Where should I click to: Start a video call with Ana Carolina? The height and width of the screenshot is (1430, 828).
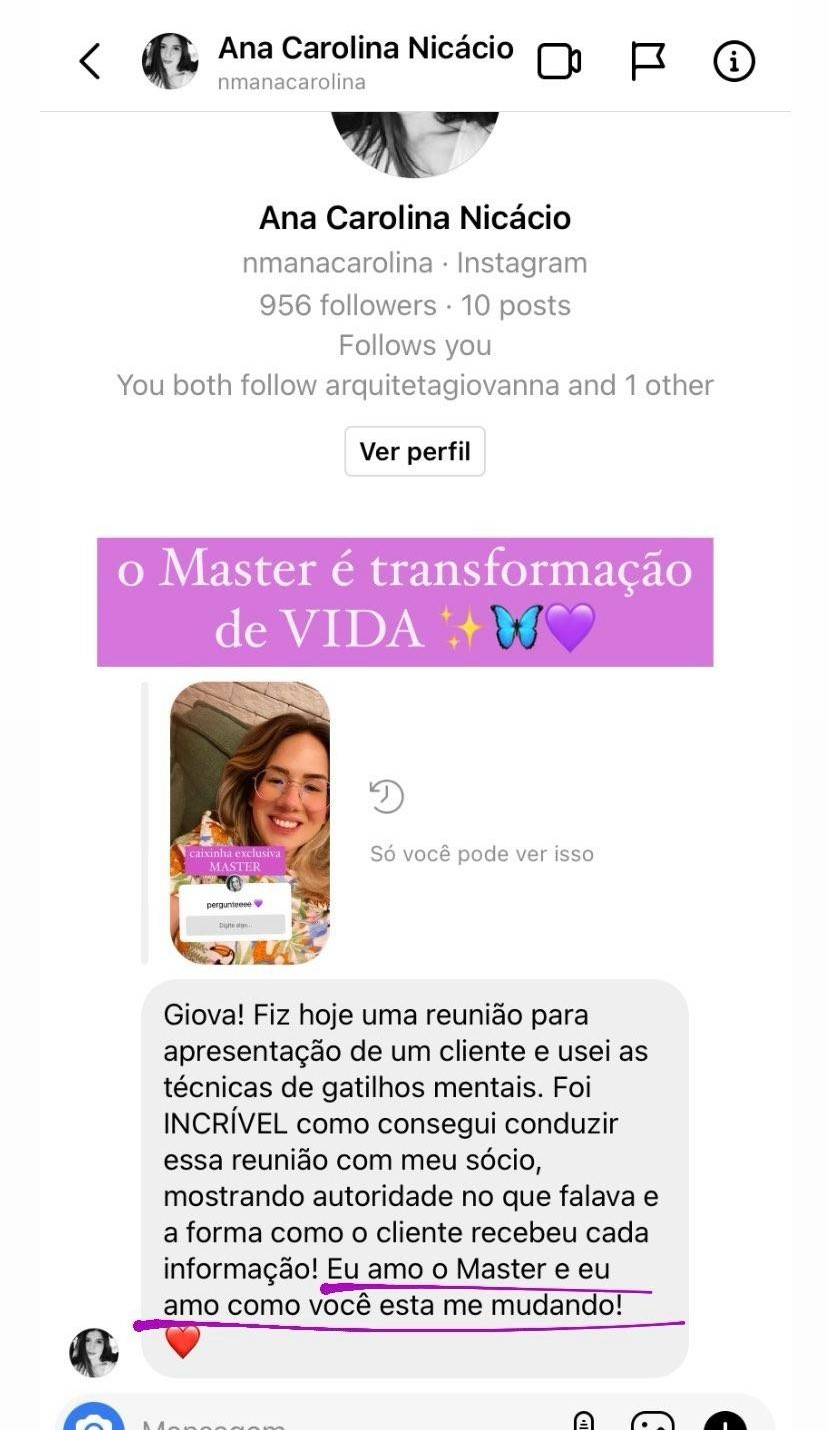pyautogui.click(x=559, y=62)
